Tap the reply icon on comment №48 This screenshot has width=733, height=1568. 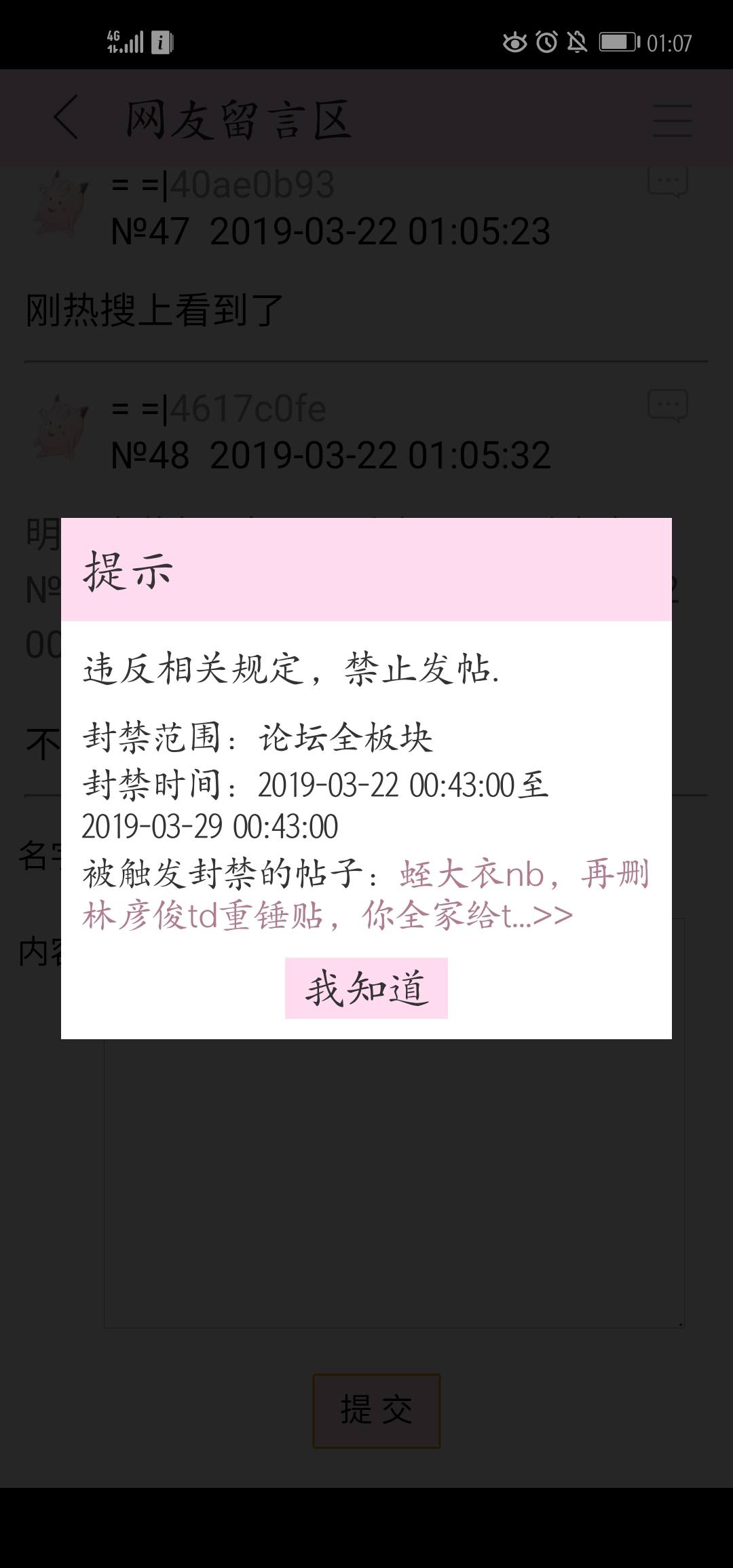click(x=668, y=406)
